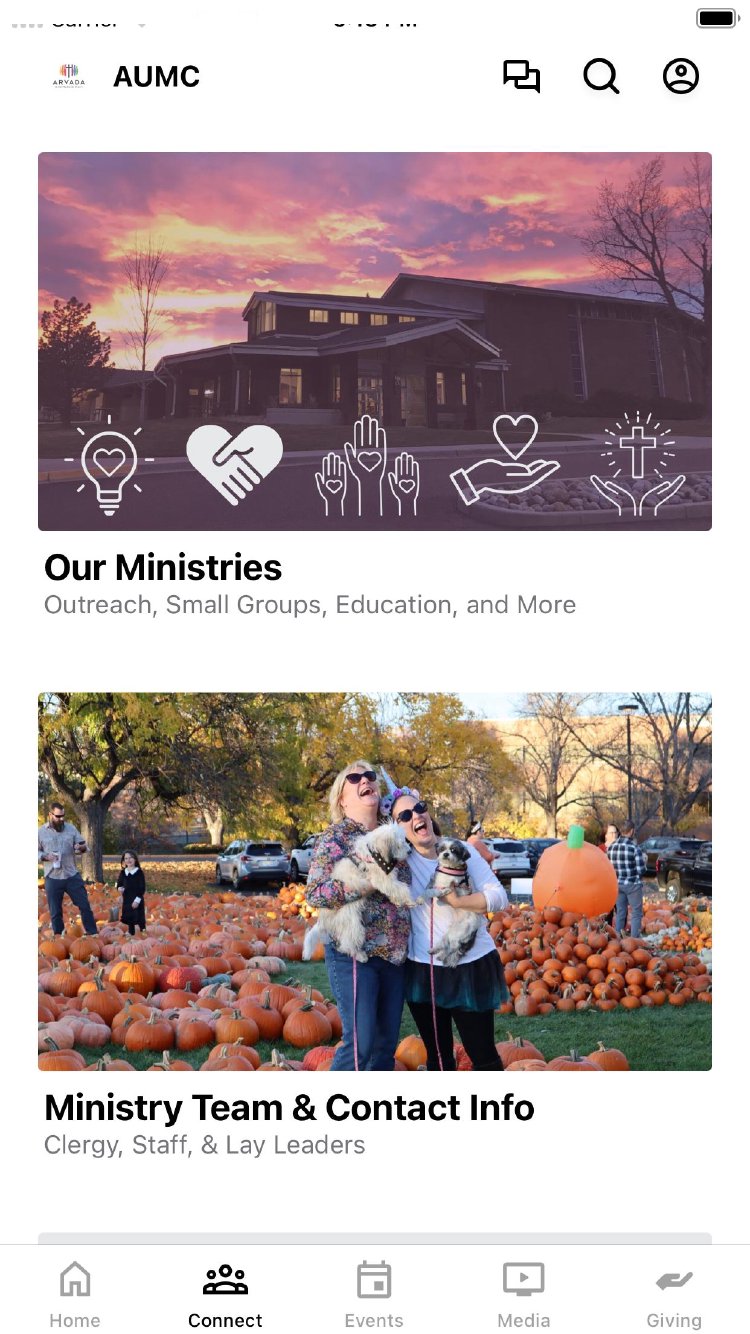
Task: Open the search icon
Action: (x=601, y=77)
